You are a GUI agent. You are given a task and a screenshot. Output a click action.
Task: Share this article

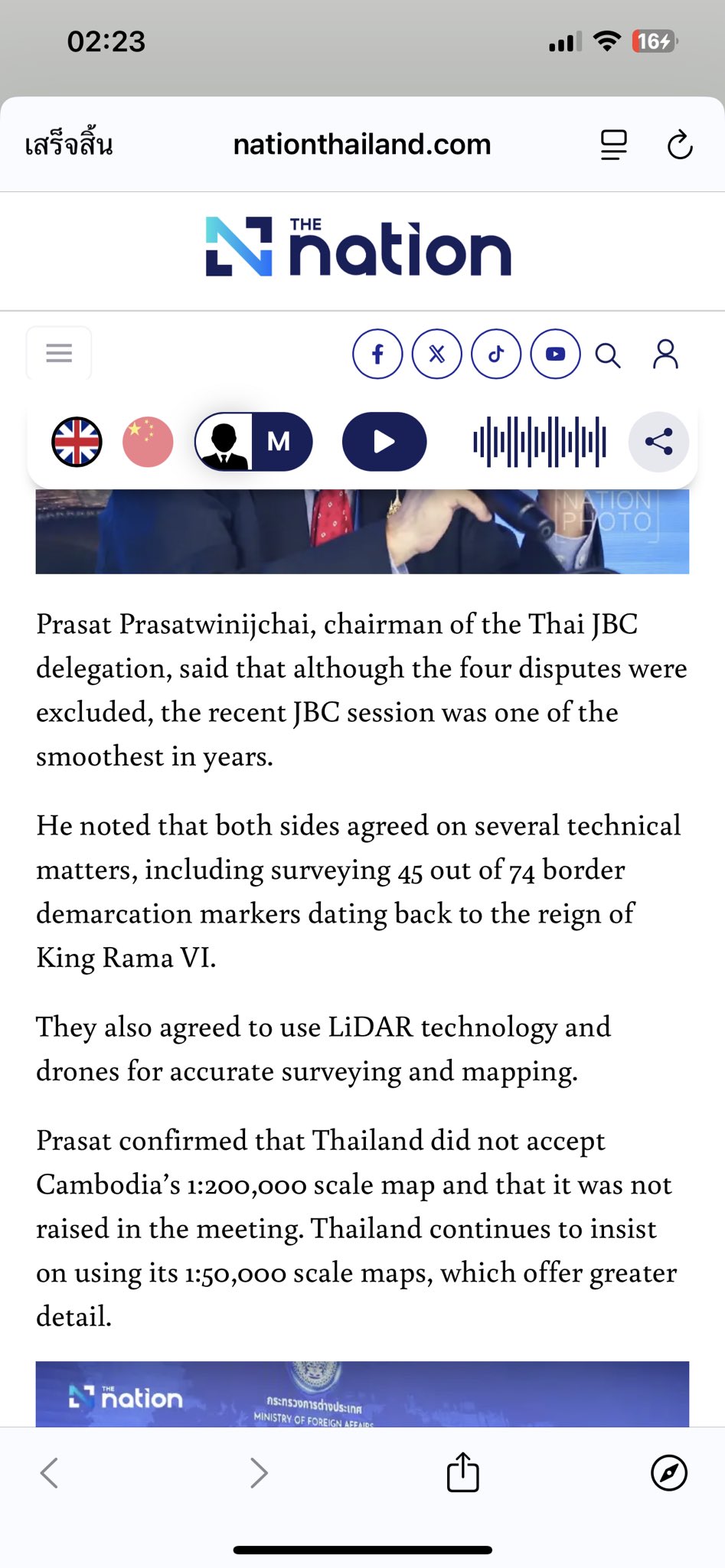tap(658, 442)
